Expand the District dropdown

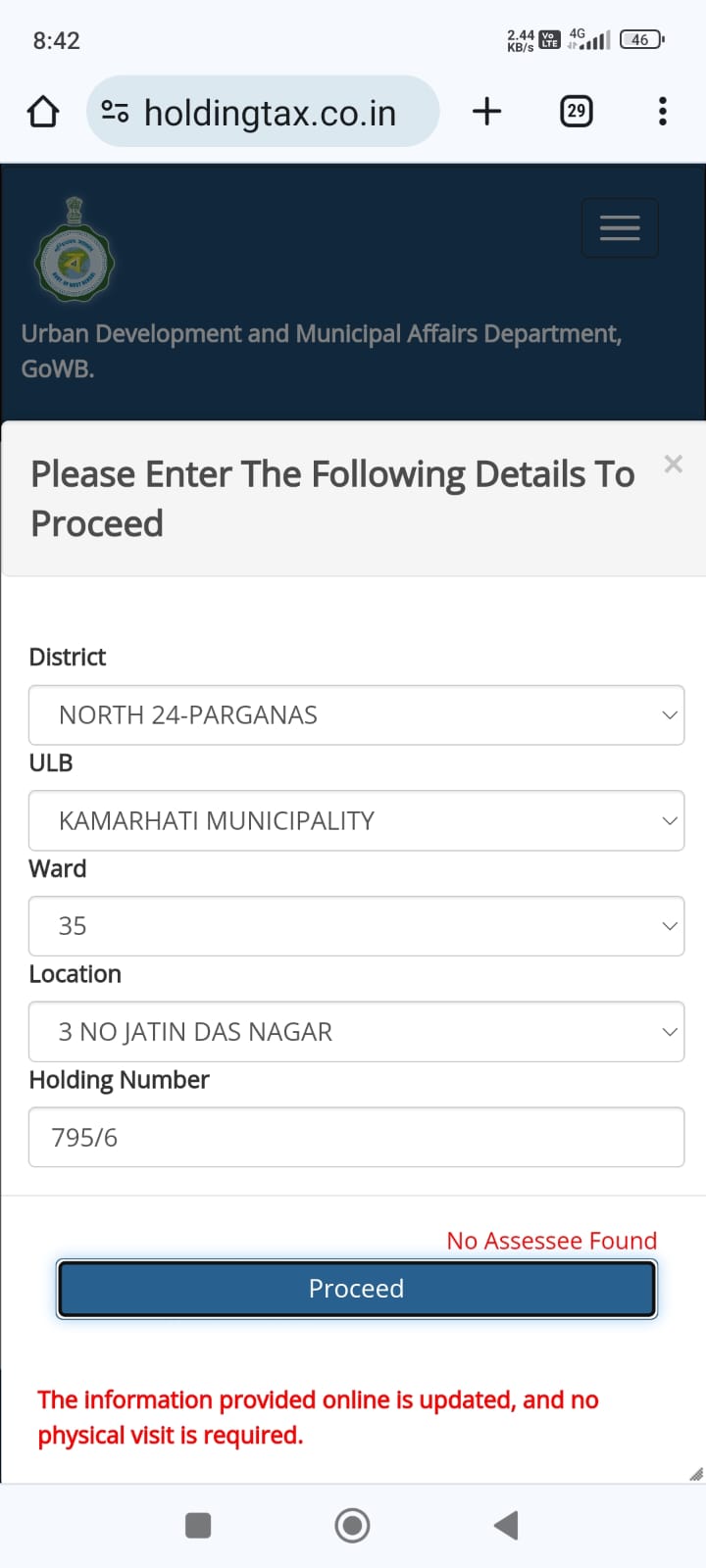coord(357,715)
